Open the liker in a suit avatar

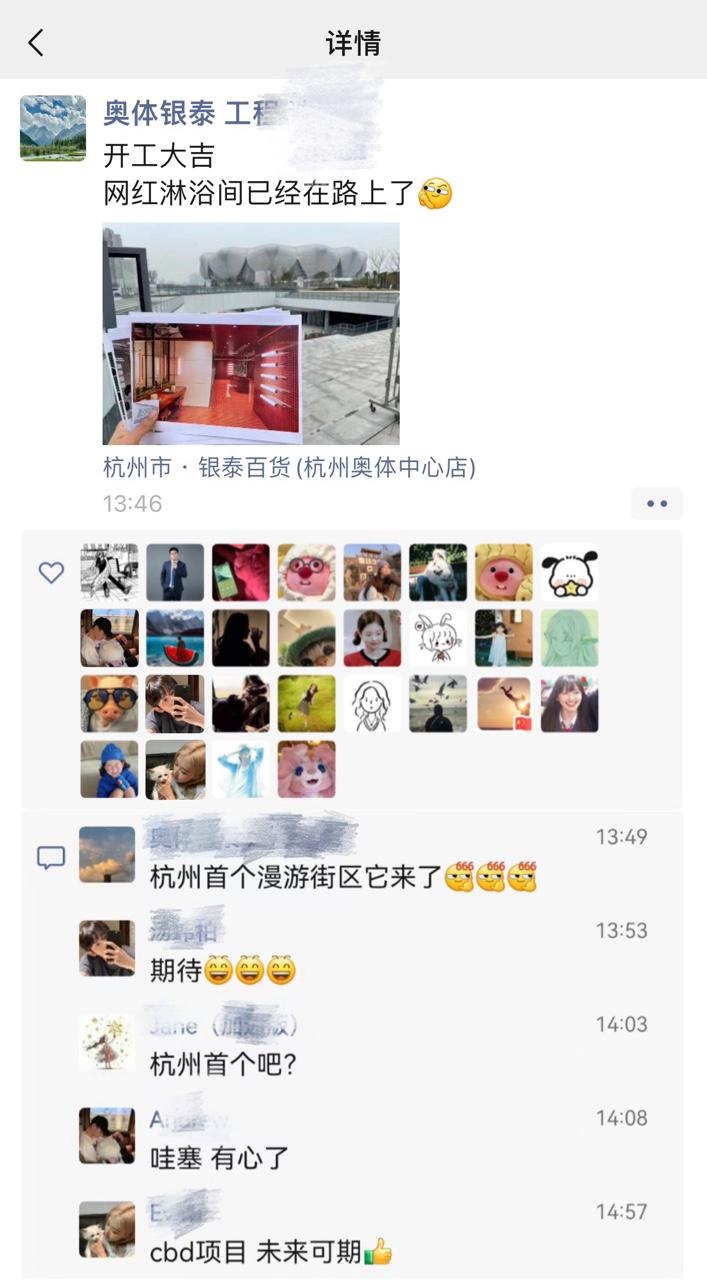[175, 573]
